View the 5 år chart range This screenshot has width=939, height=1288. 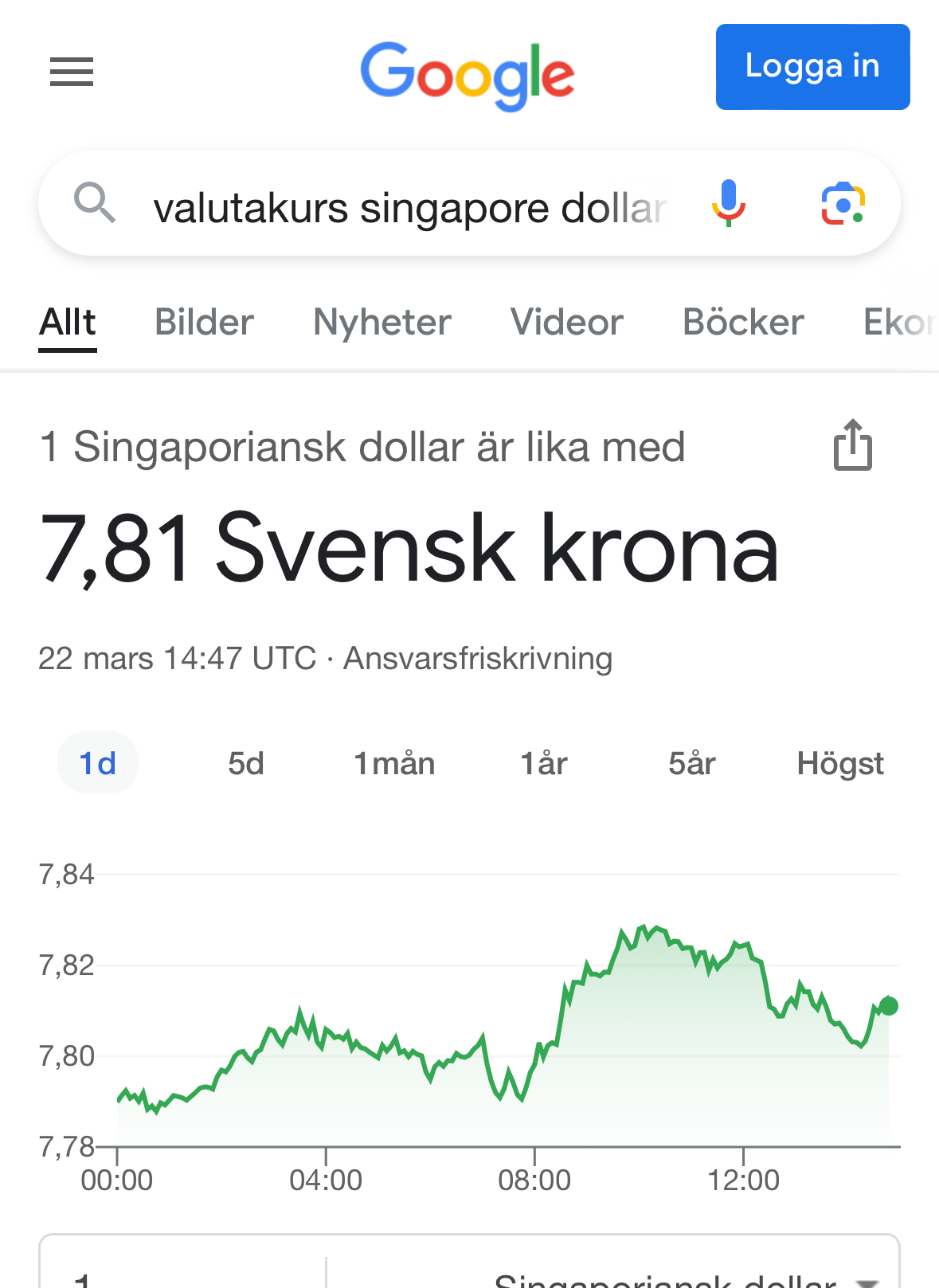click(x=691, y=763)
